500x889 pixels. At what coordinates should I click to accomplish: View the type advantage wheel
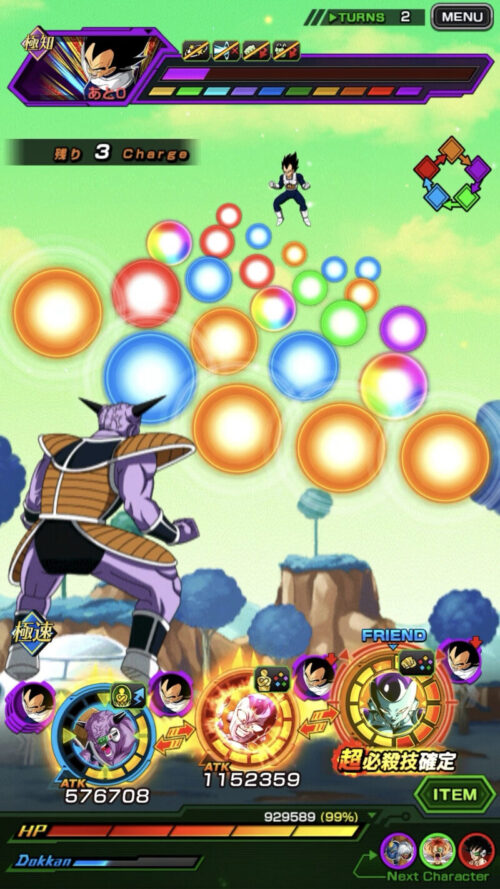(x=452, y=173)
